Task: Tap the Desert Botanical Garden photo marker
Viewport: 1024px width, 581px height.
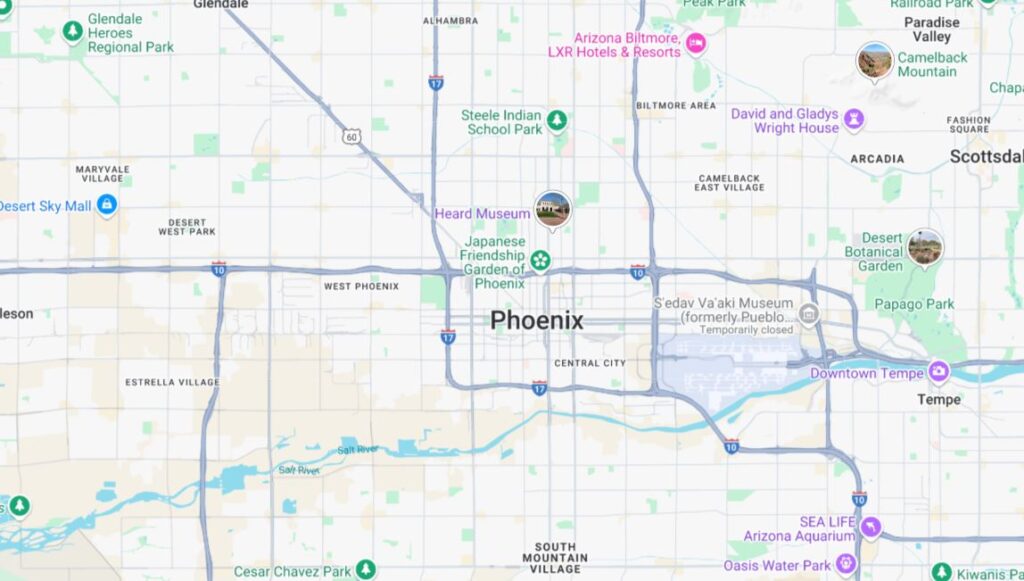Action: pyautogui.click(x=925, y=247)
